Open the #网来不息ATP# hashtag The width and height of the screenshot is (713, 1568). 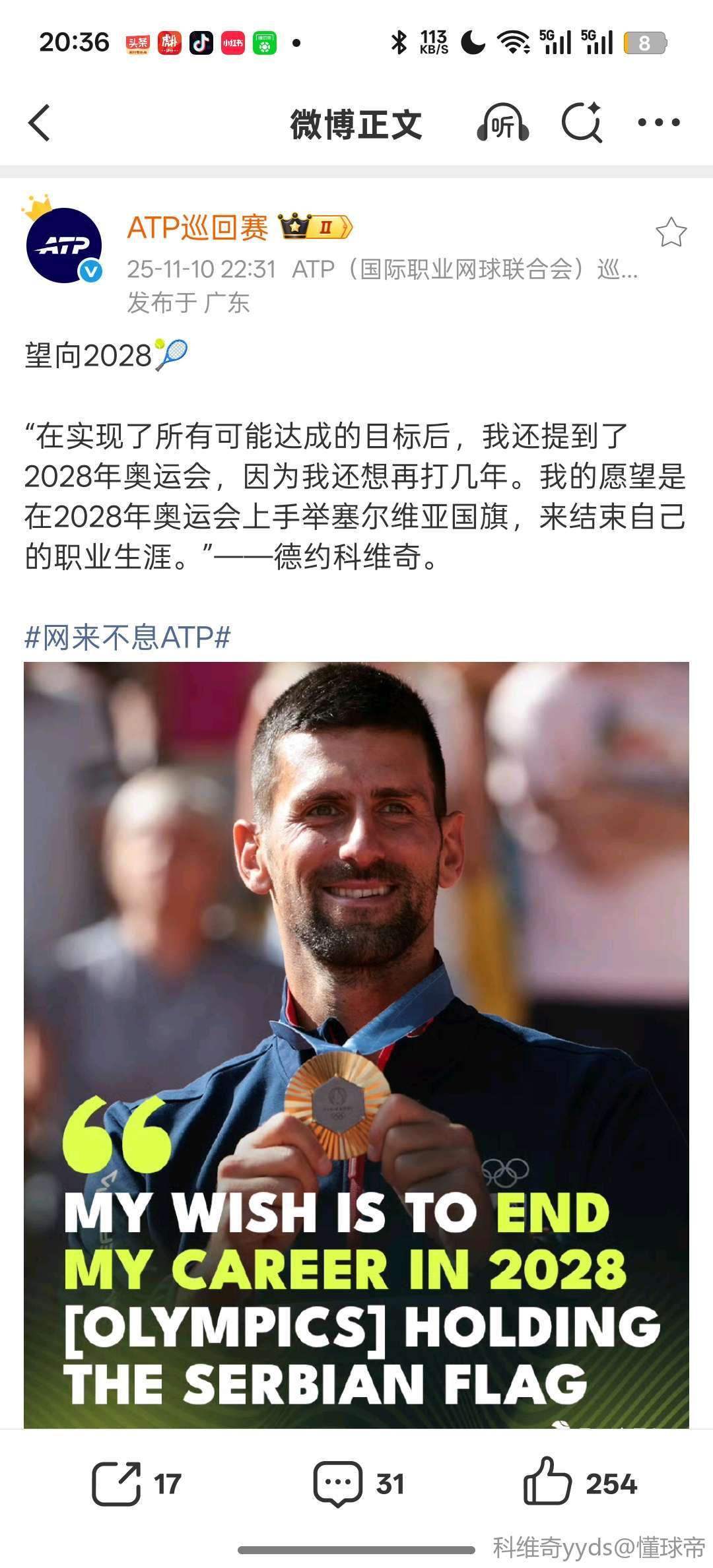tap(127, 638)
